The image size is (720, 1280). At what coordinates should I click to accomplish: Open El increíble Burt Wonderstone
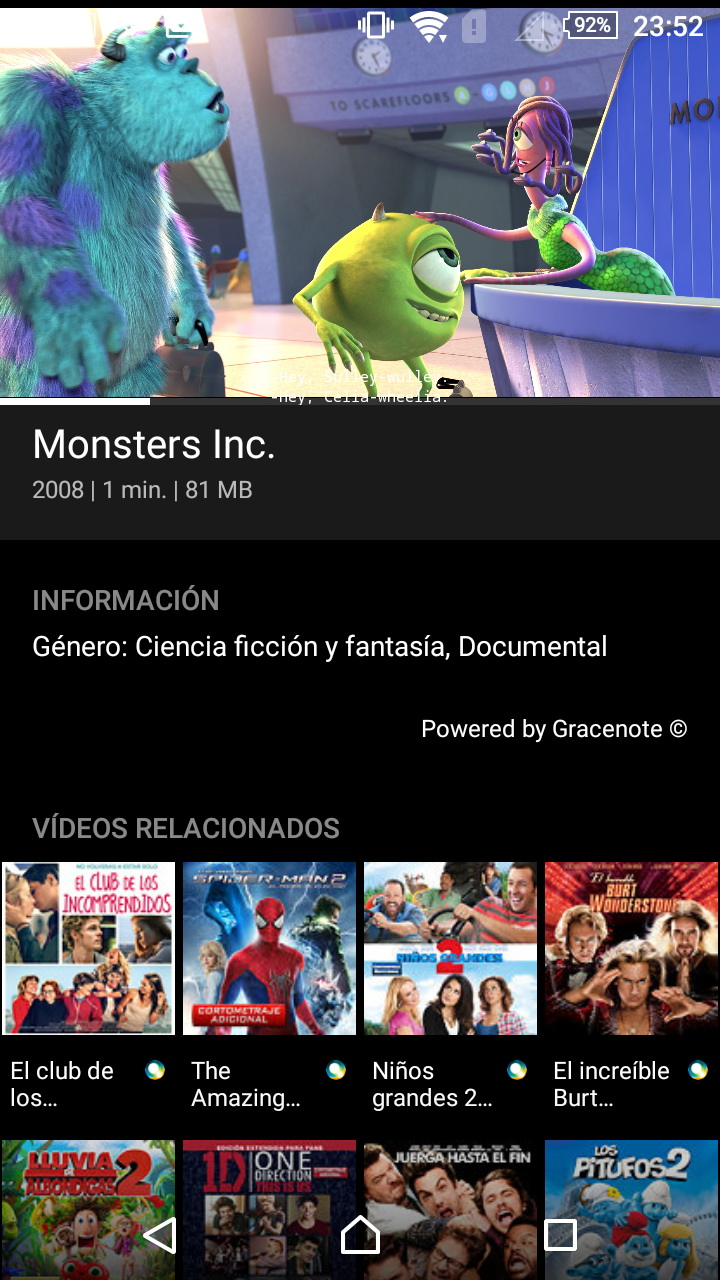[x=631, y=948]
